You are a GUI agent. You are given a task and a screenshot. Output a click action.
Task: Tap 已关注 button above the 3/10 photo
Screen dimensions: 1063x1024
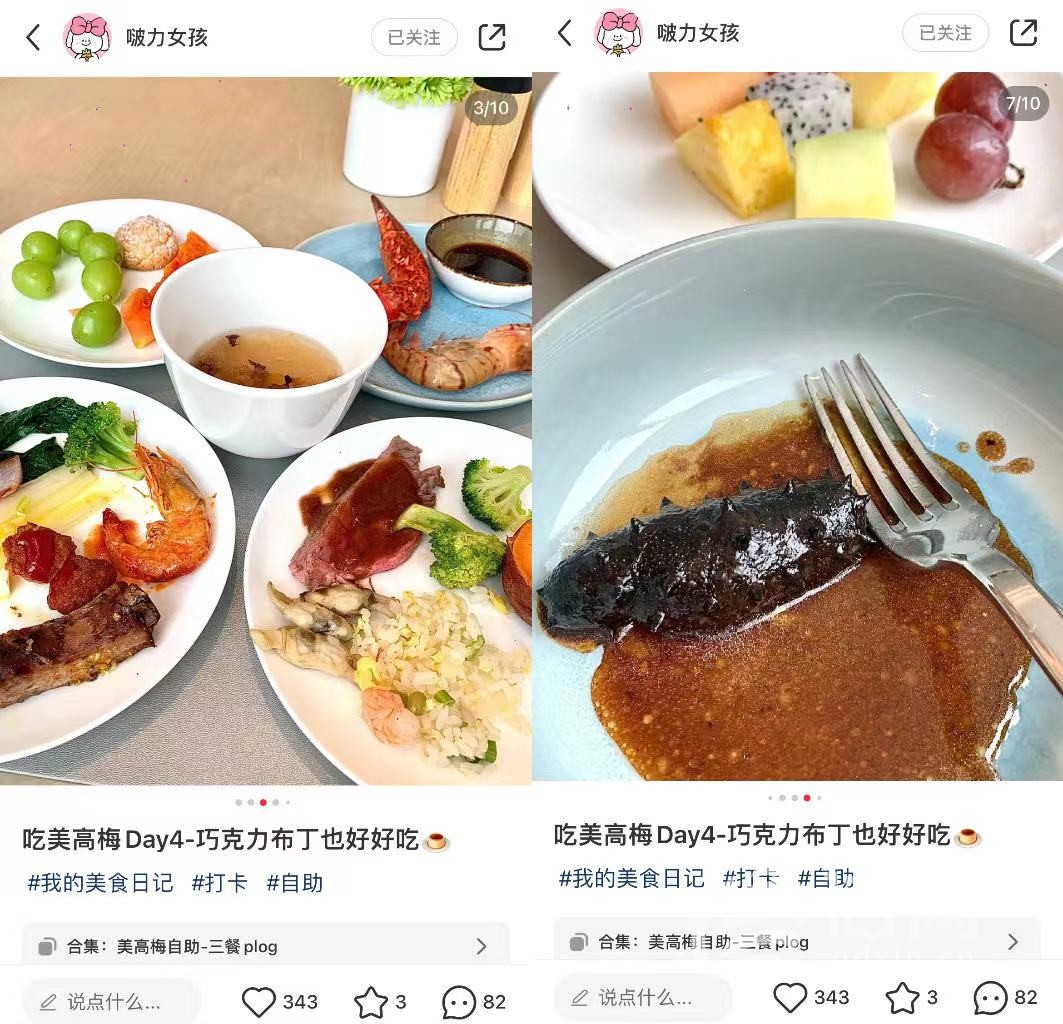tap(414, 37)
